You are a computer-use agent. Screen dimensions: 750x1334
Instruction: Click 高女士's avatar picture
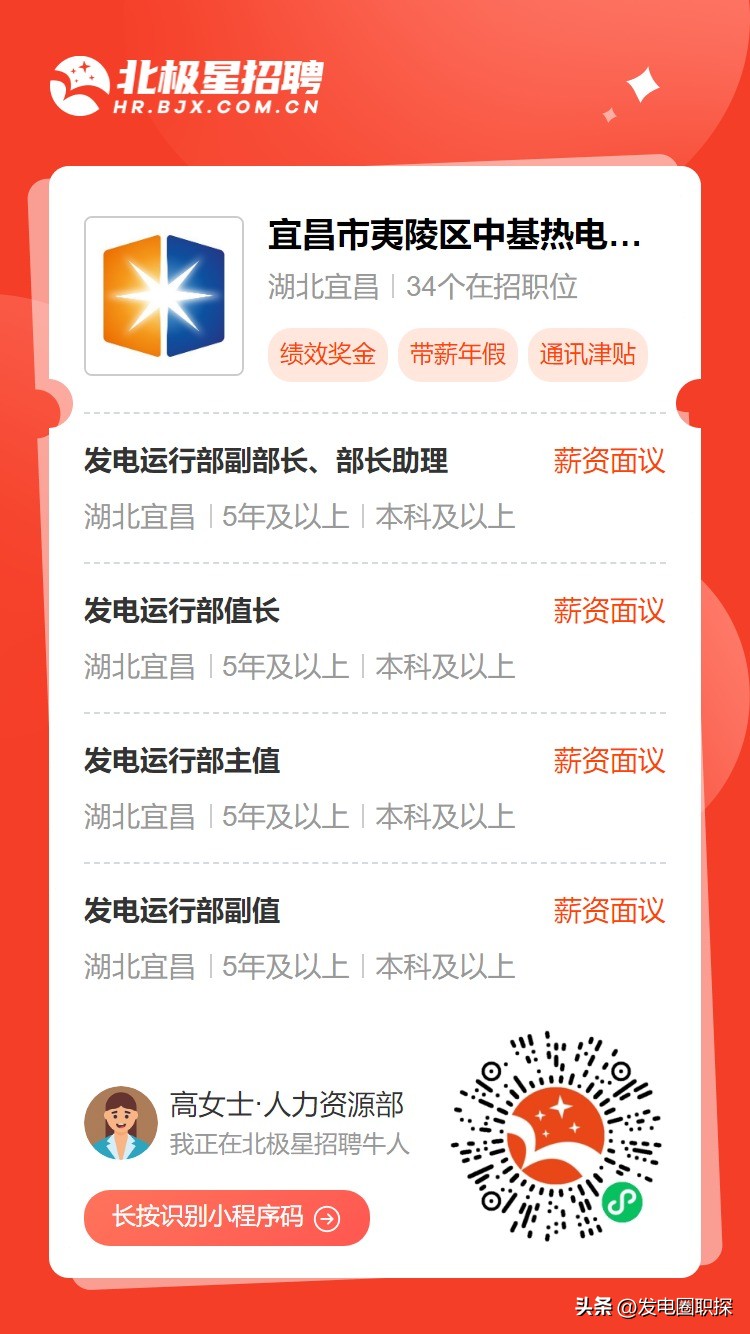[120, 1124]
